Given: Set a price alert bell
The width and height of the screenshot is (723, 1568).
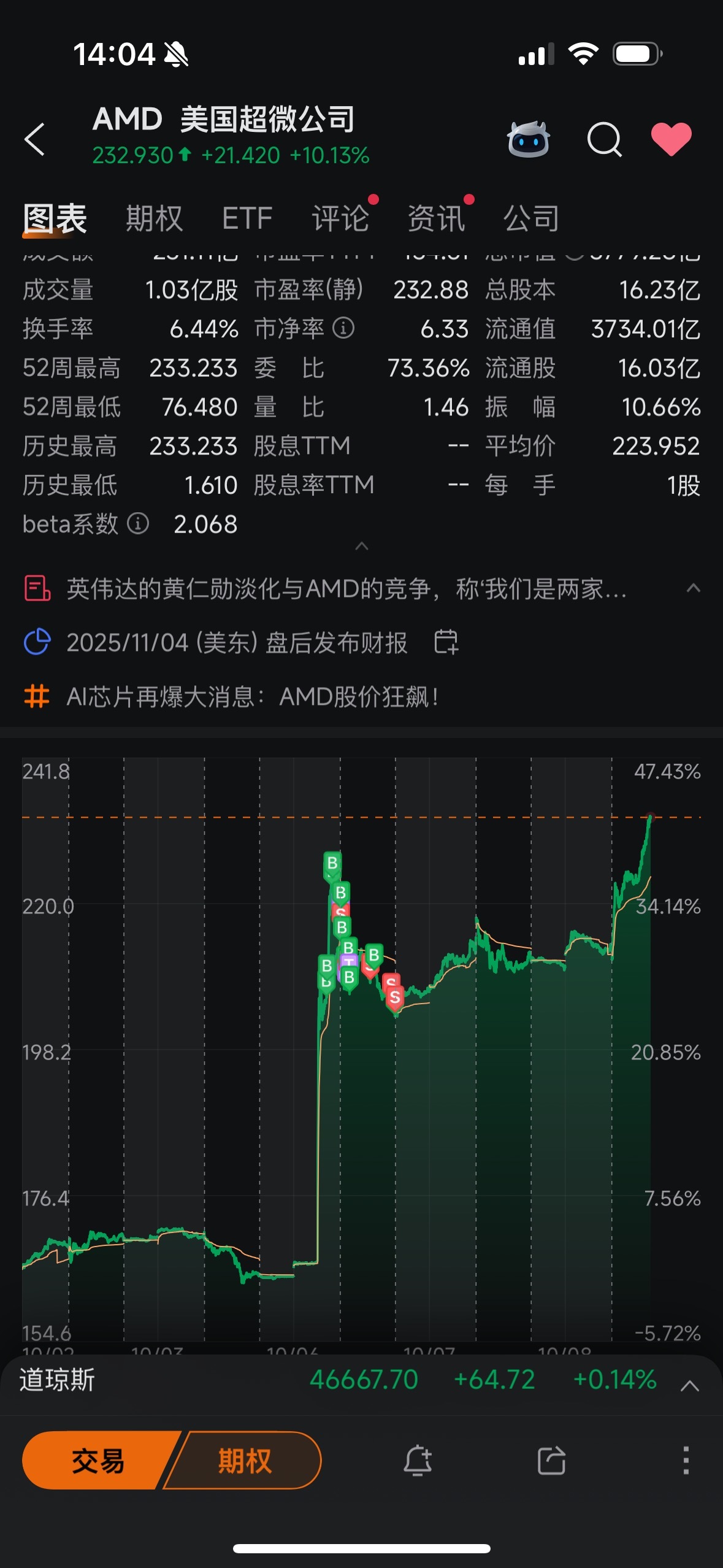Looking at the screenshot, I should coord(418,1460).
